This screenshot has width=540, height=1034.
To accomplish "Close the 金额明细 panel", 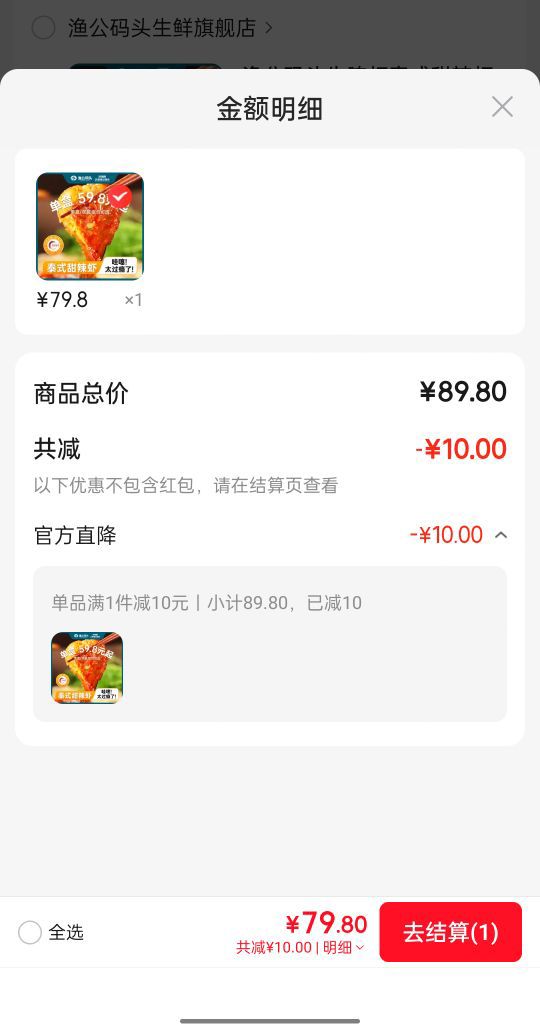I will click(x=502, y=107).
